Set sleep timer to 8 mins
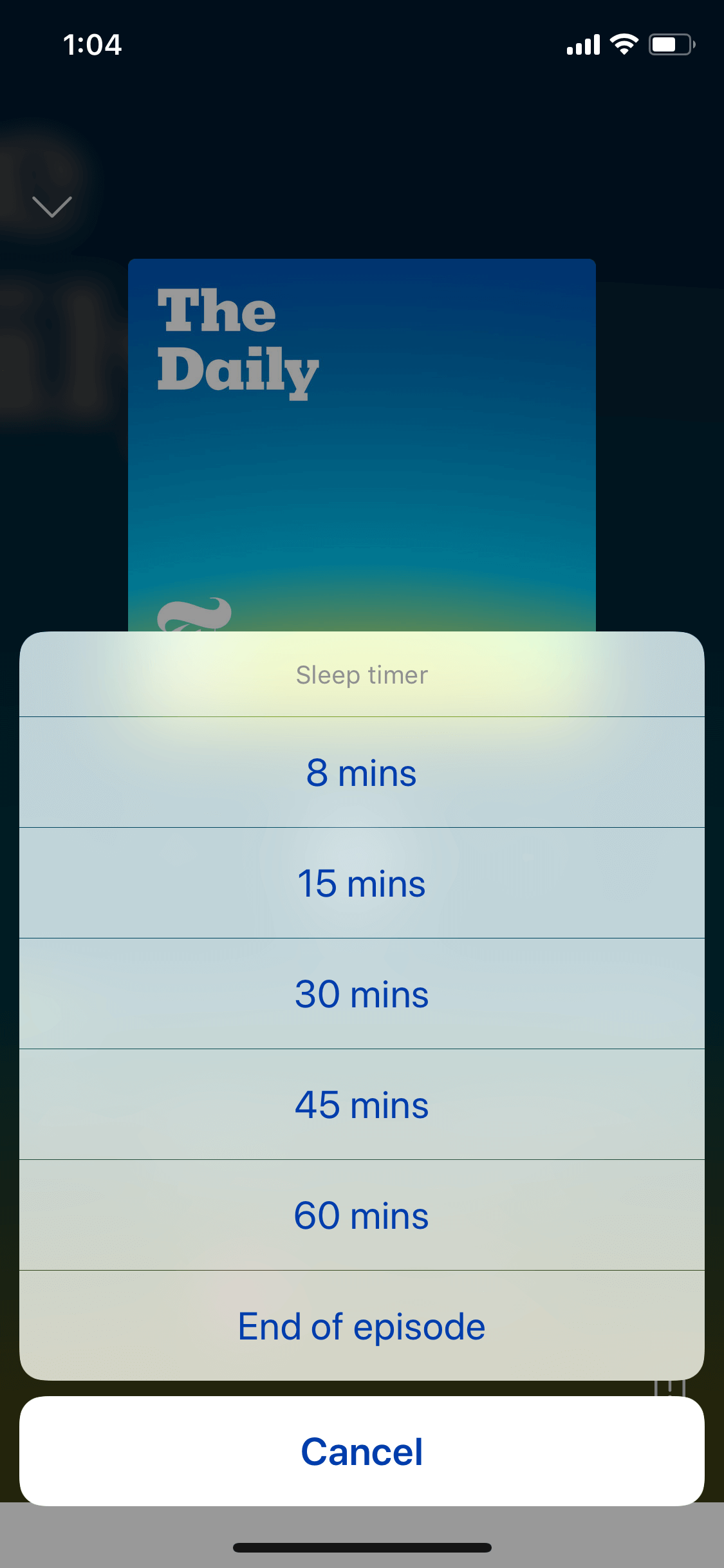Screen dimensions: 724x1568 [x=362, y=772]
